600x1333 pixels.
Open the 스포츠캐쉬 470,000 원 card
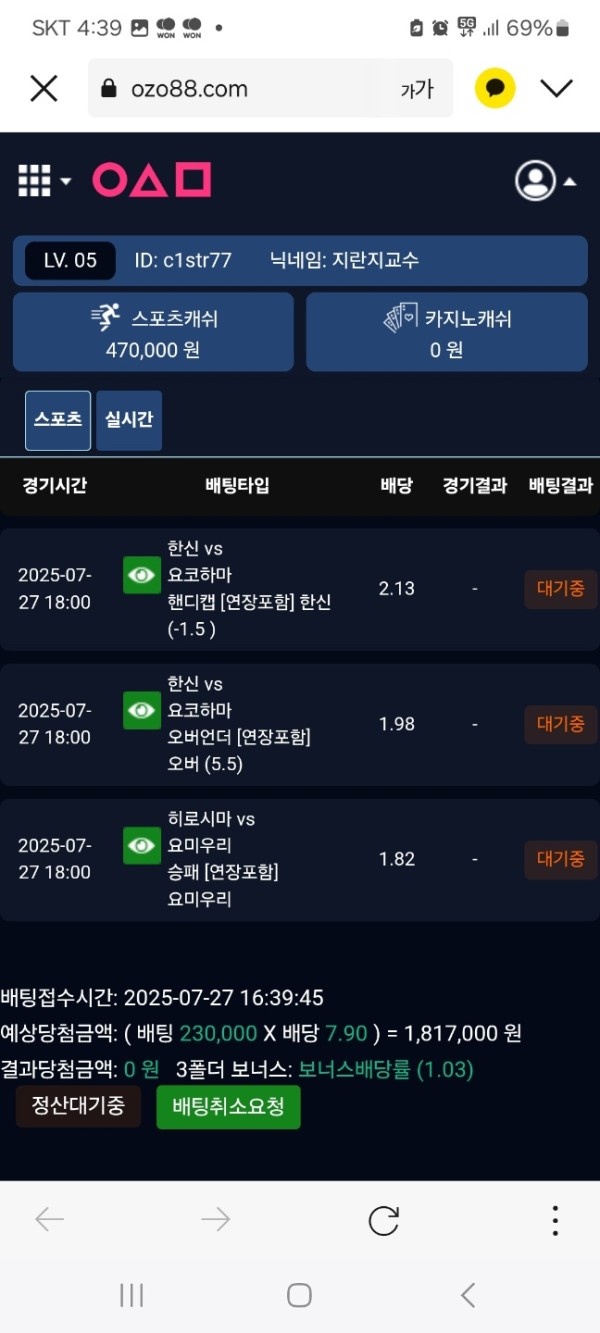153,333
